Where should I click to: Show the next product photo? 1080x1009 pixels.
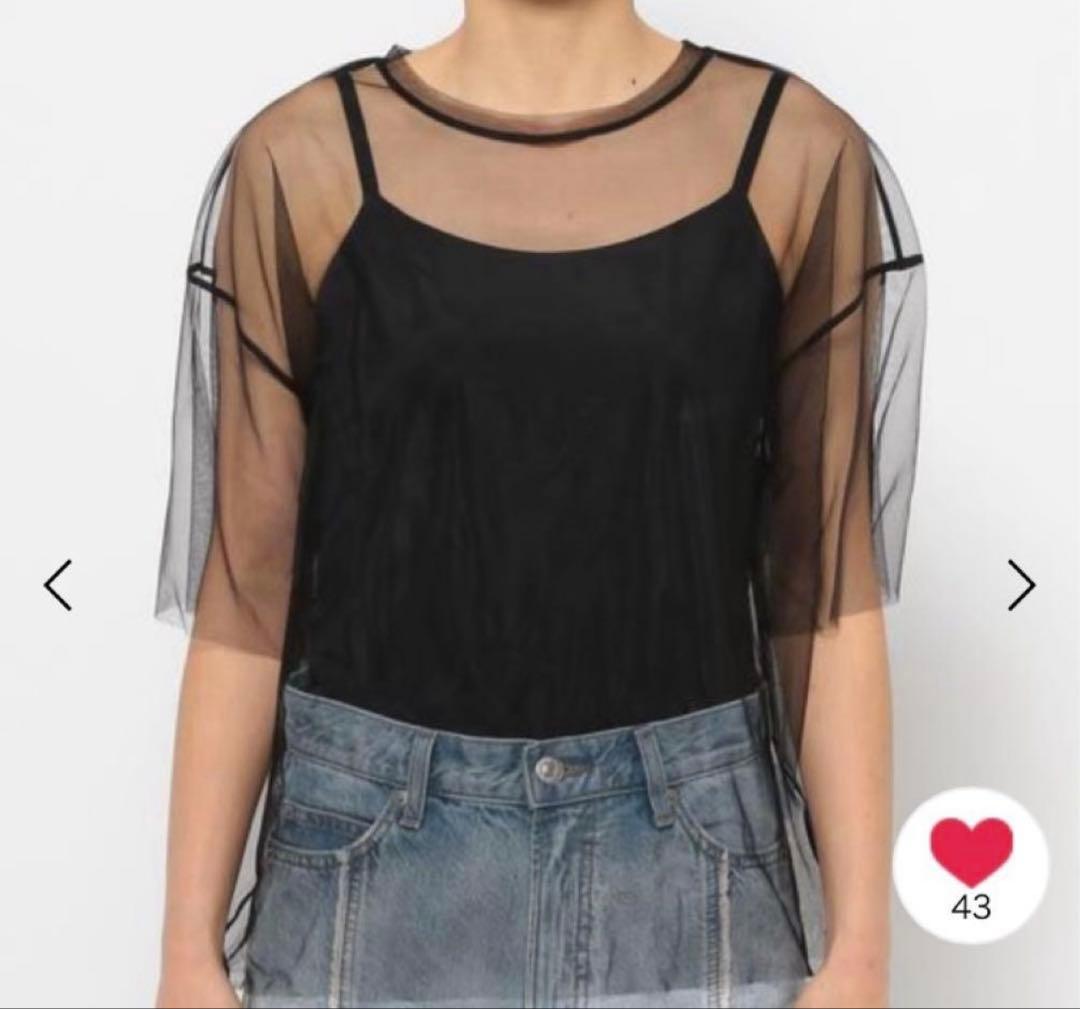[1021, 585]
